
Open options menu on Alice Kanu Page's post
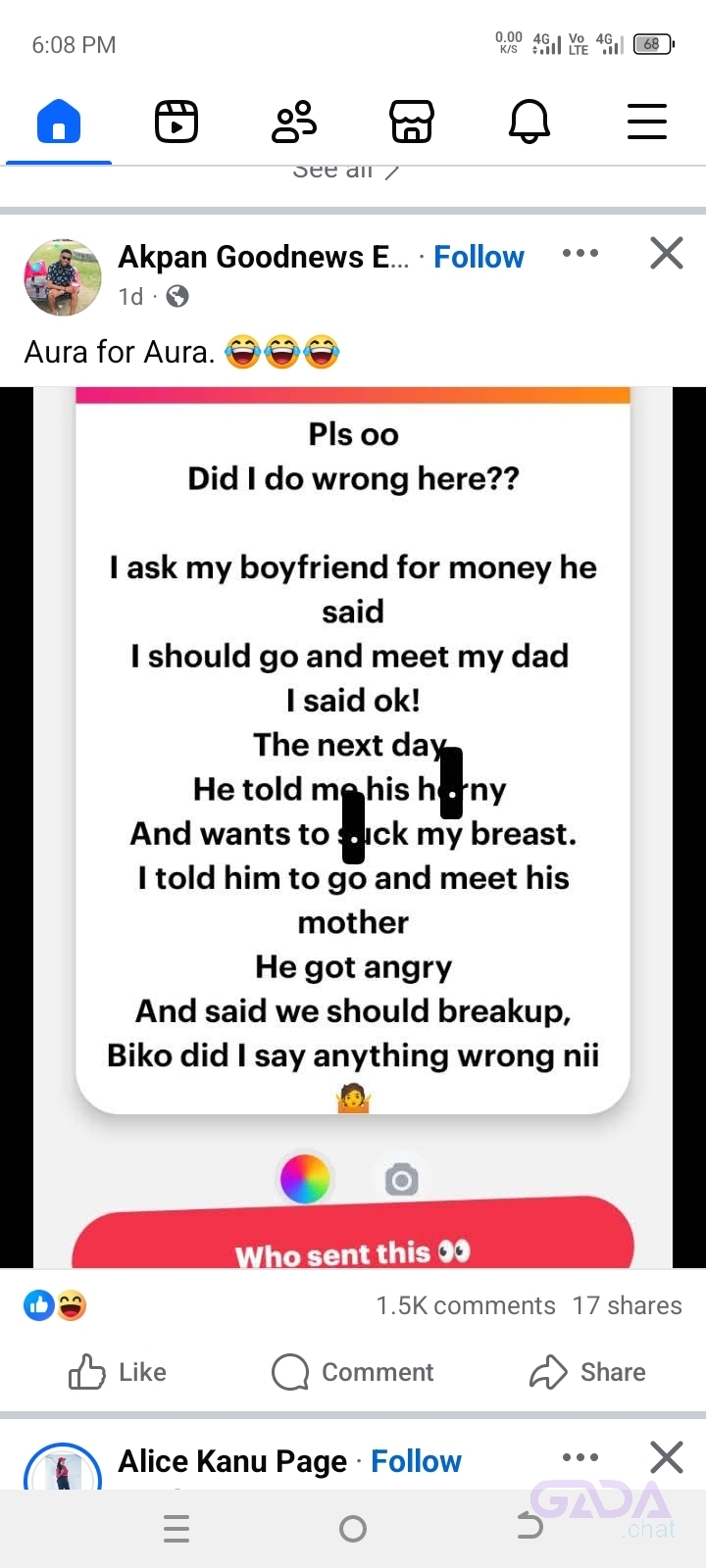click(x=580, y=1457)
